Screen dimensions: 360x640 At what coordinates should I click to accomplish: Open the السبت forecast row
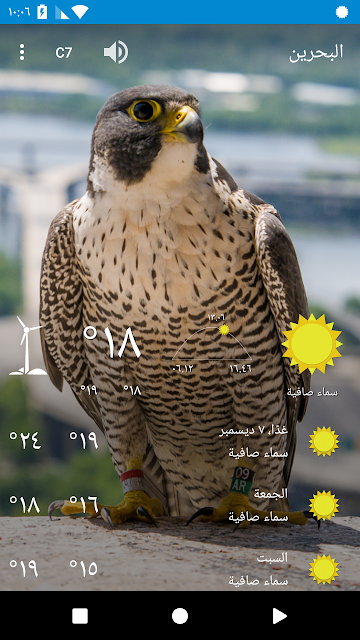[180, 569]
